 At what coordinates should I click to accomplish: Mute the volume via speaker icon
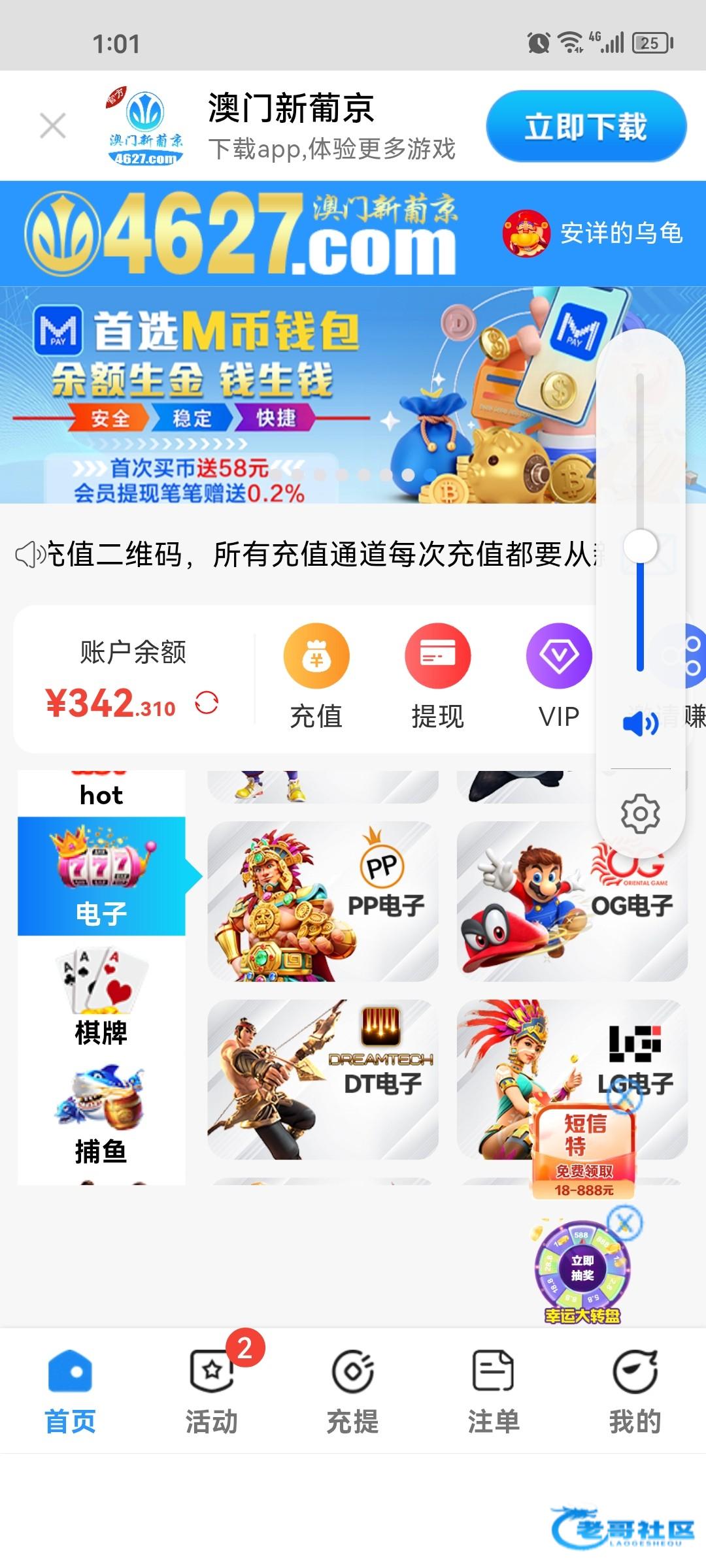pyautogui.click(x=640, y=724)
